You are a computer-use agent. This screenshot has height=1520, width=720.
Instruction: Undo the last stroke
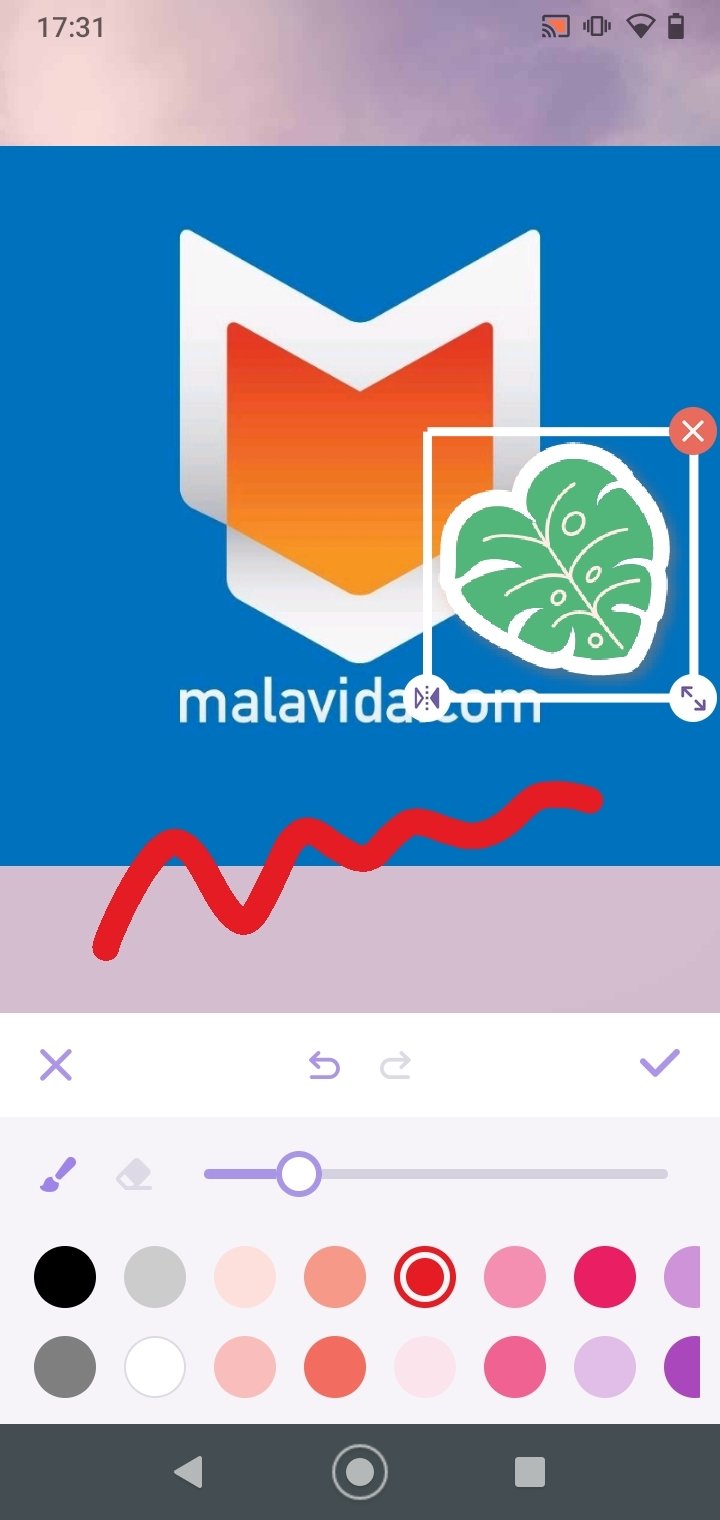tap(324, 1066)
